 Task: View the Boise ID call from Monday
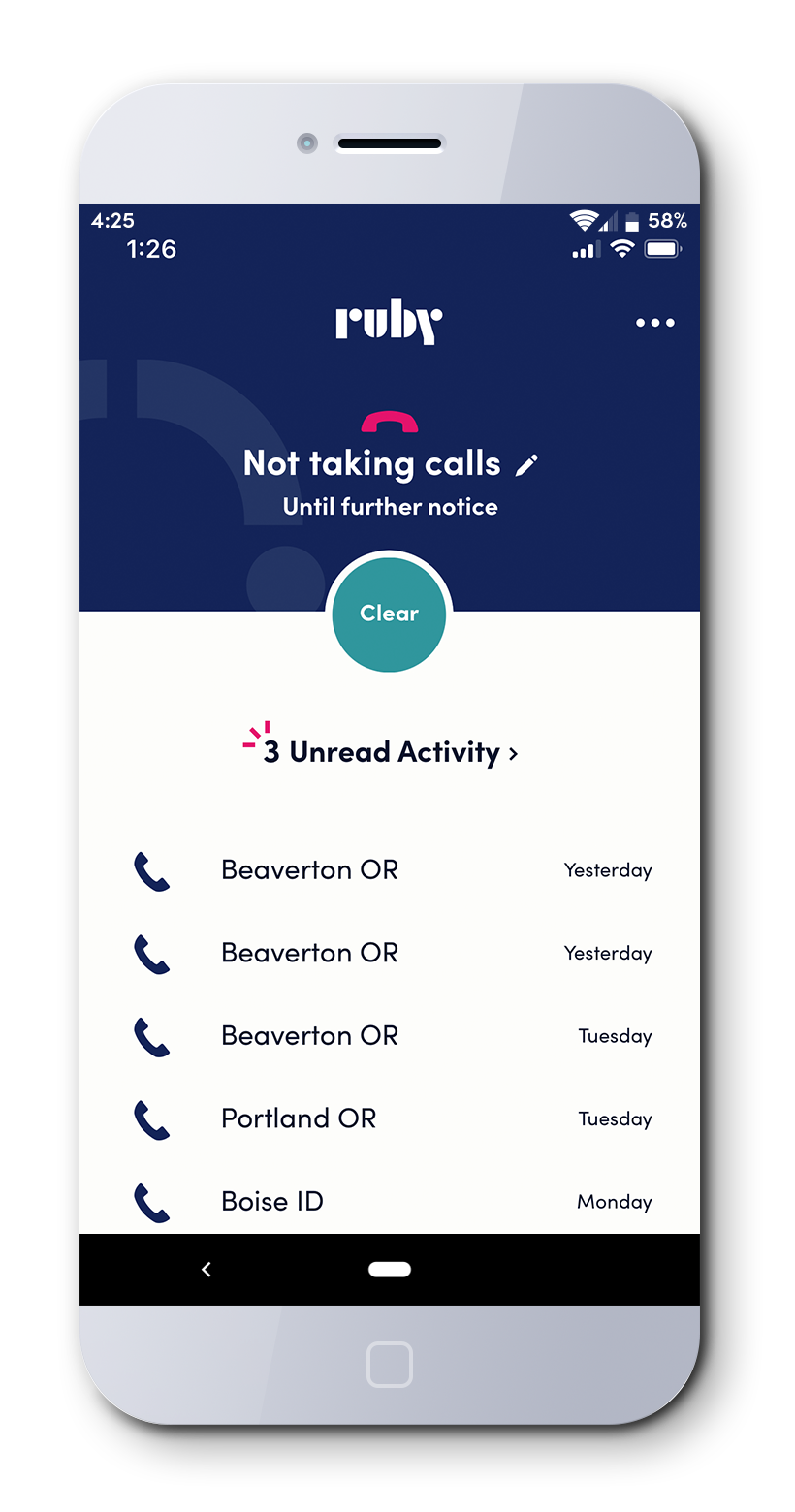click(390, 1202)
